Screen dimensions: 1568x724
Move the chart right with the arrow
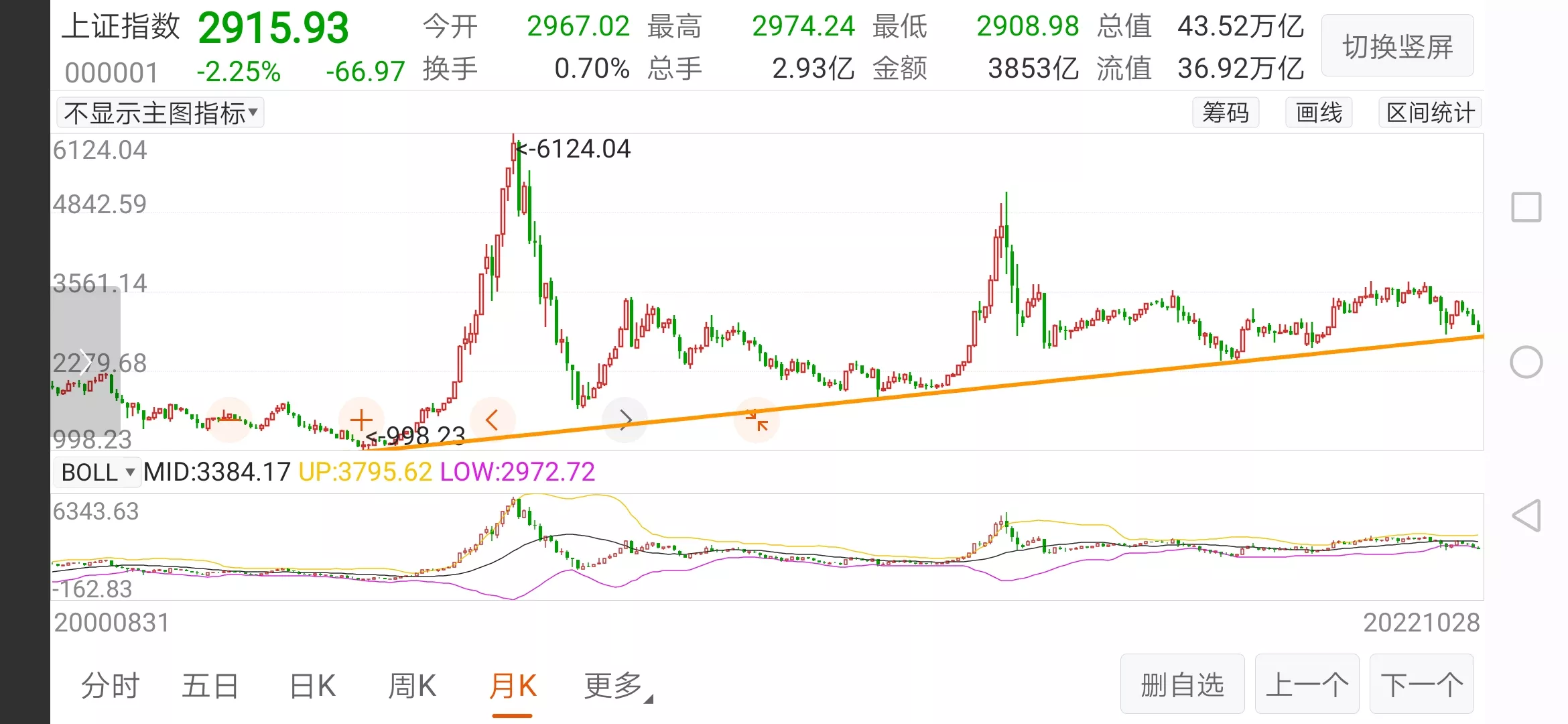625,420
